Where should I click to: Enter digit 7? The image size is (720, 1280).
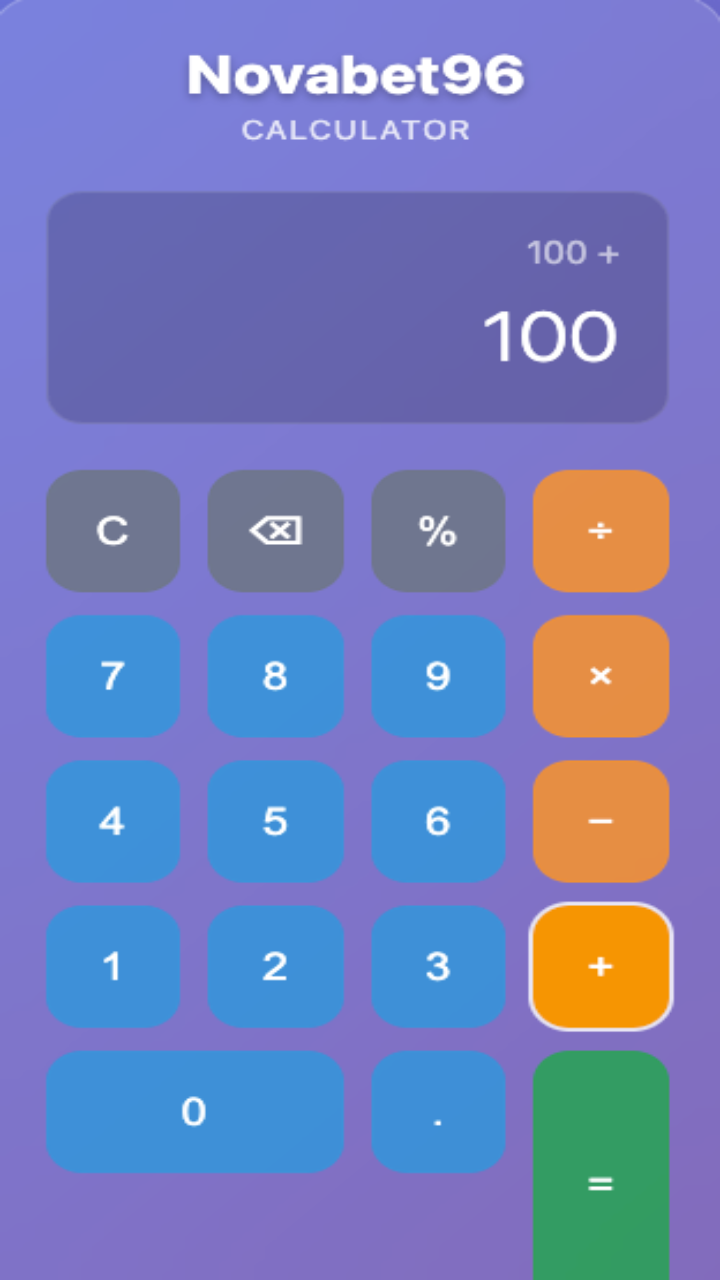113,676
